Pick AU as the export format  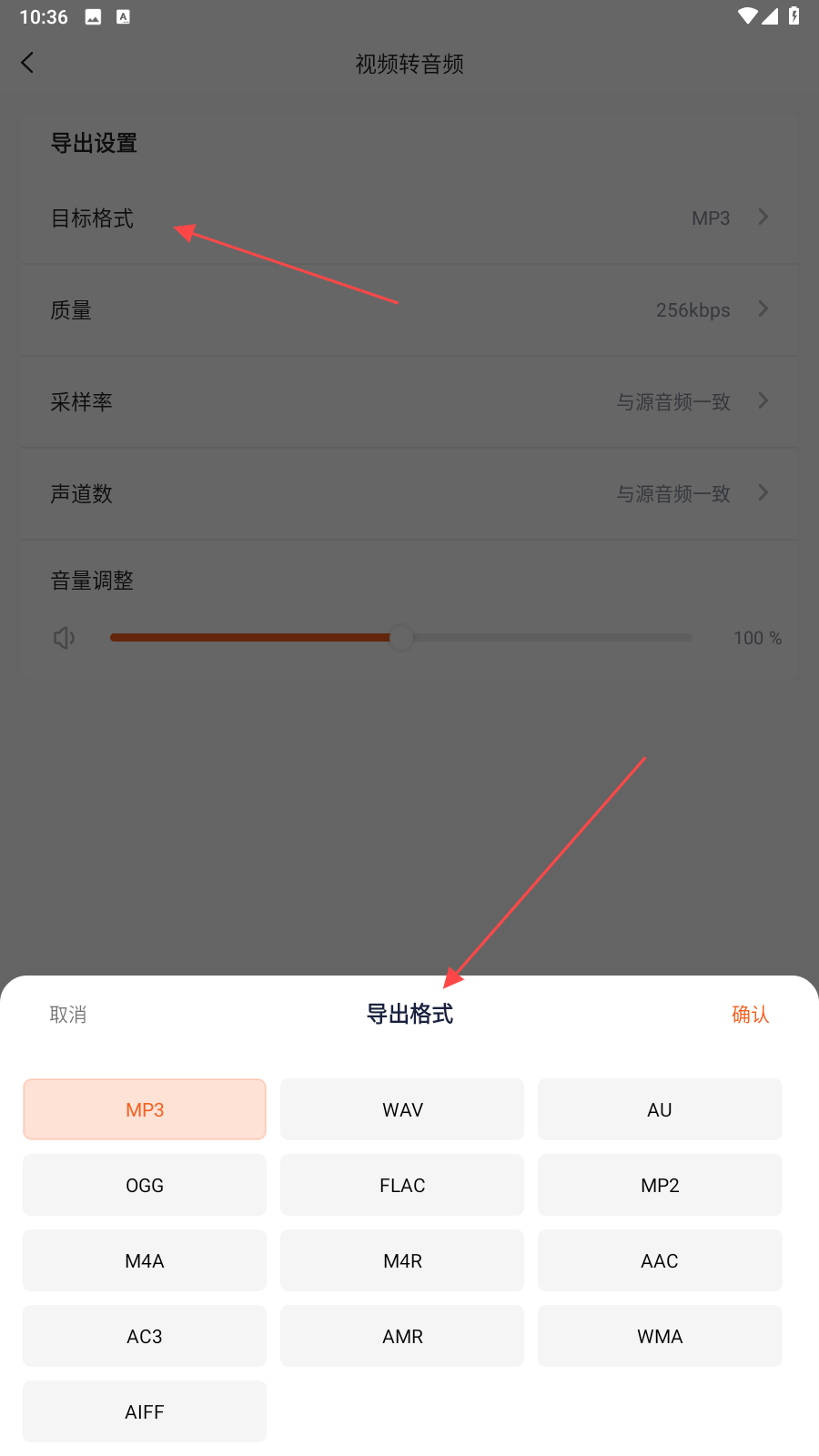(x=660, y=1109)
